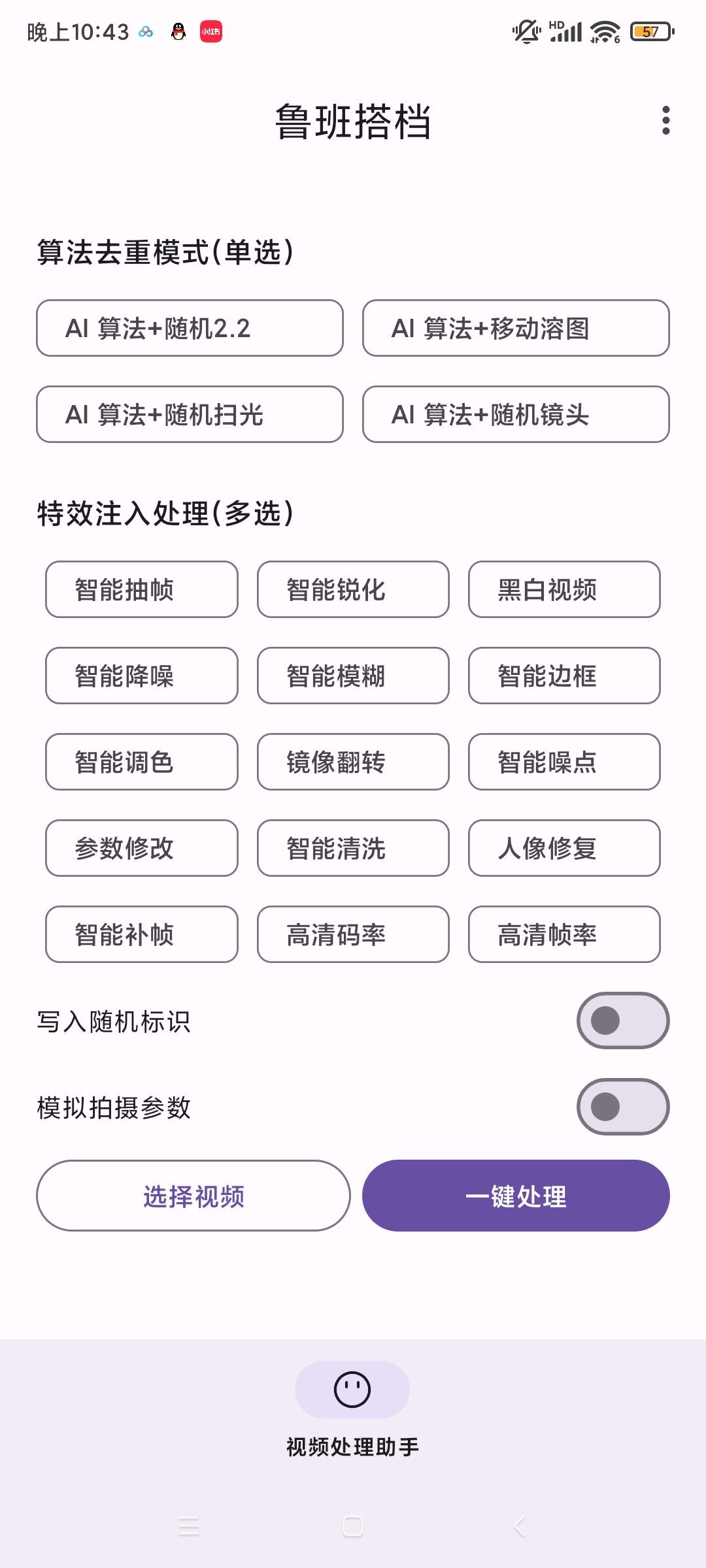
Task: Open the three-dot overflow menu
Action: tap(666, 120)
